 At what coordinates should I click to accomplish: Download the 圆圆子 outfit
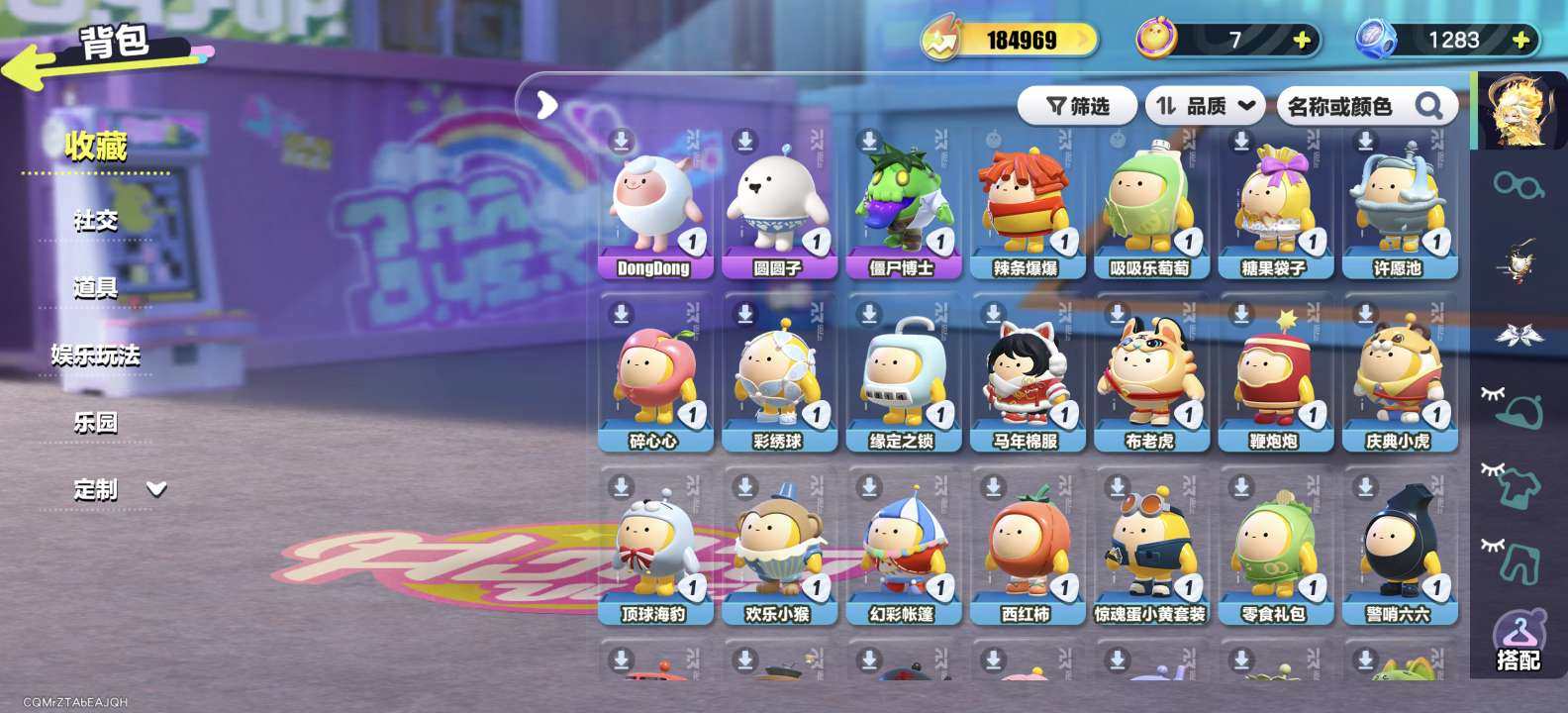(745, 141)
